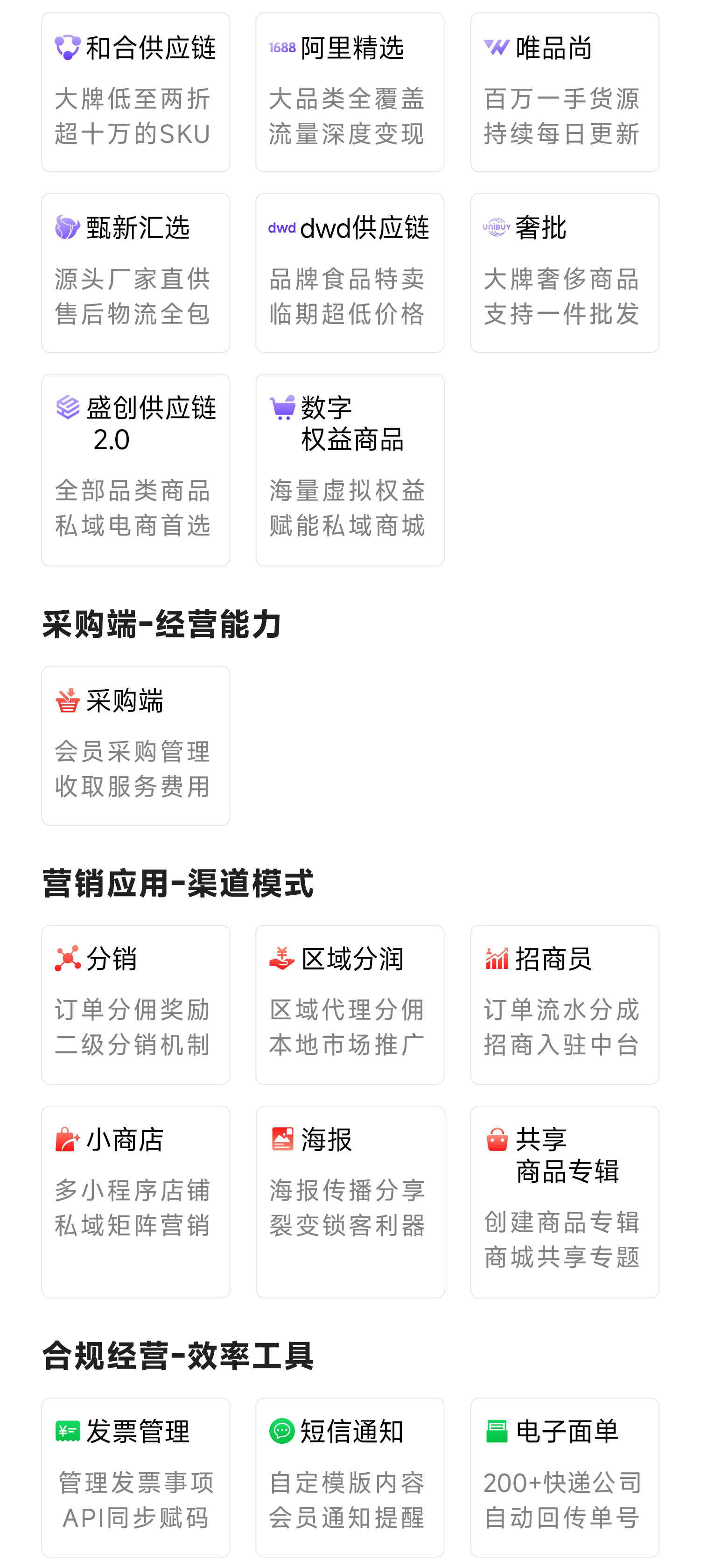The height and width of the screenshot is (1568, 701).
Task: Open the 和合供应链 card
Action: pyautogui.click(x=135, y=92)
